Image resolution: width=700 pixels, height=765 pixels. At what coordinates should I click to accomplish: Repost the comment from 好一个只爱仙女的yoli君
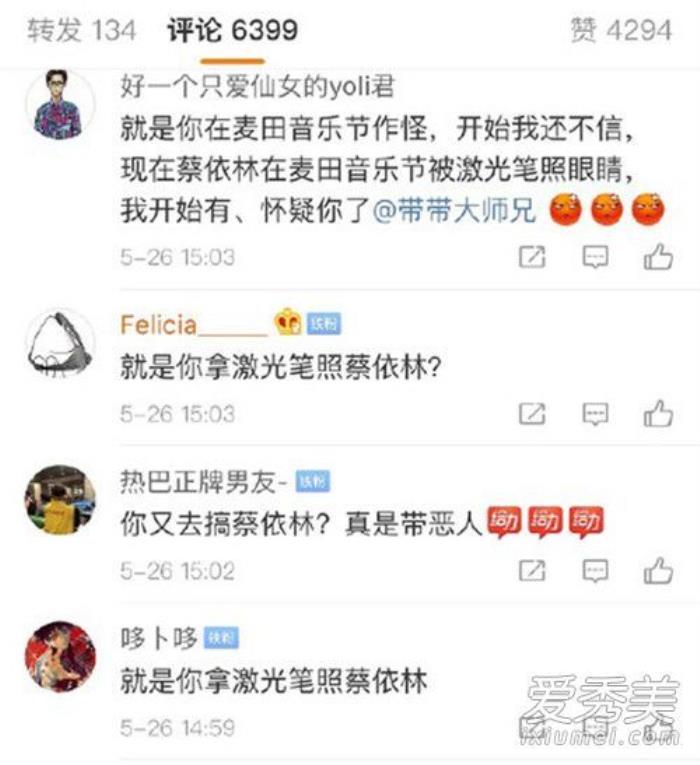pyautogui.click(x=533, y=258)
